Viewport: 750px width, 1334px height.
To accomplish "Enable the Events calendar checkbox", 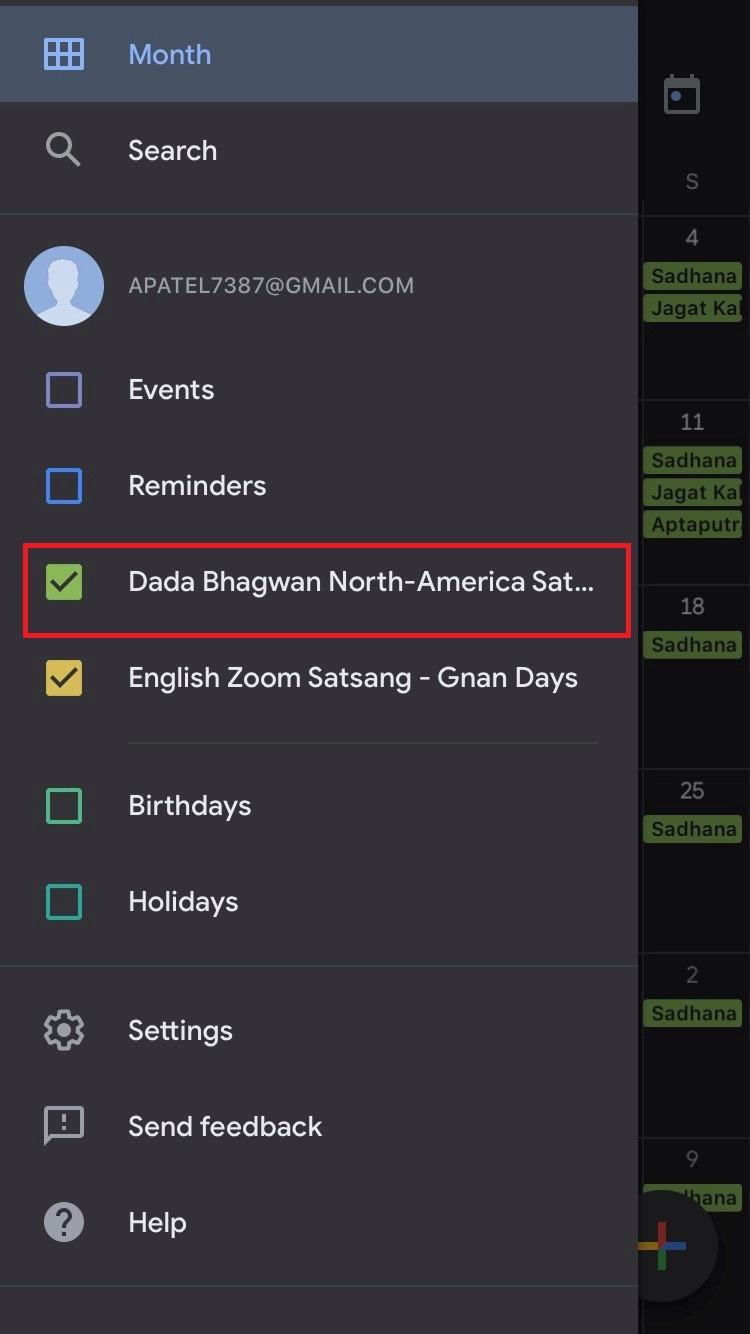I will pos(64,390).
